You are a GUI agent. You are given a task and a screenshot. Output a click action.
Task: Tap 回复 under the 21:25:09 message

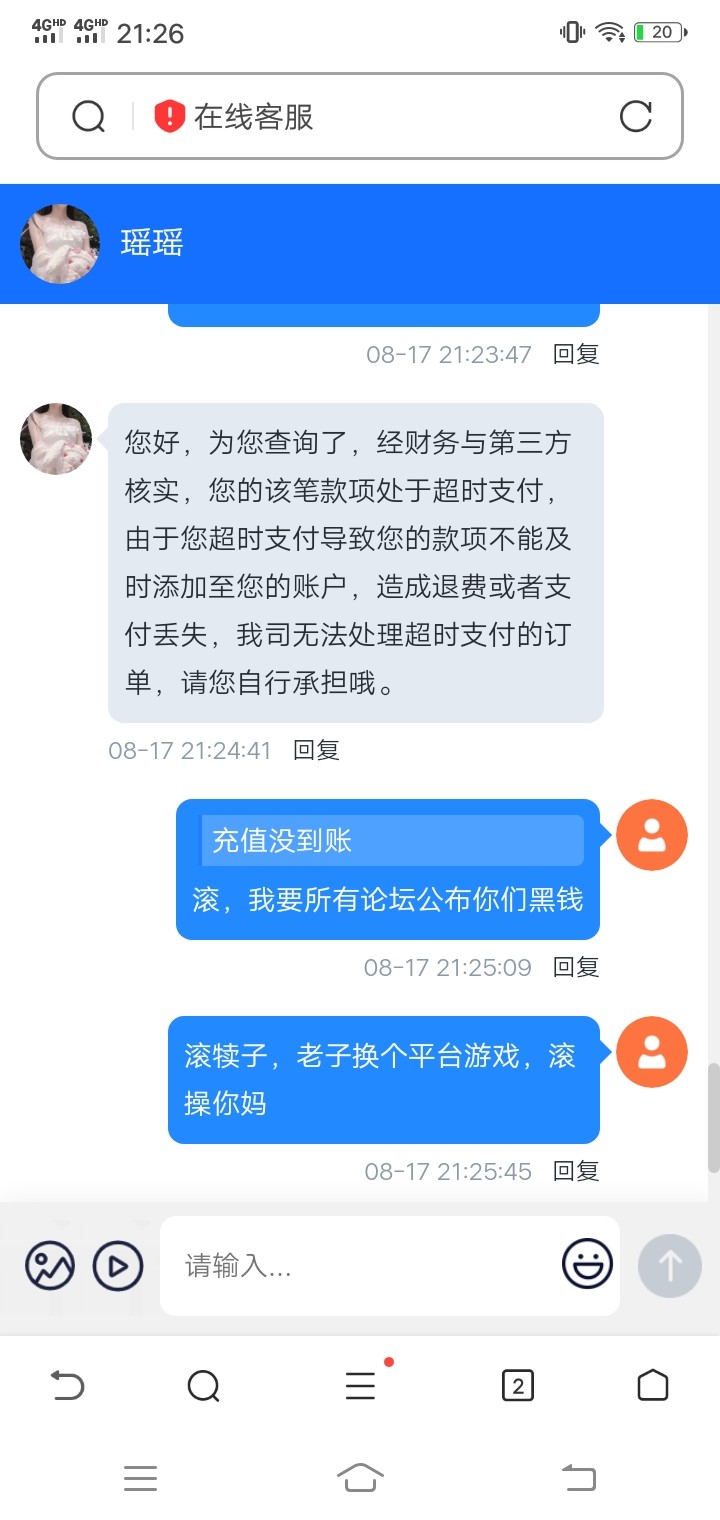coord(576,967)
